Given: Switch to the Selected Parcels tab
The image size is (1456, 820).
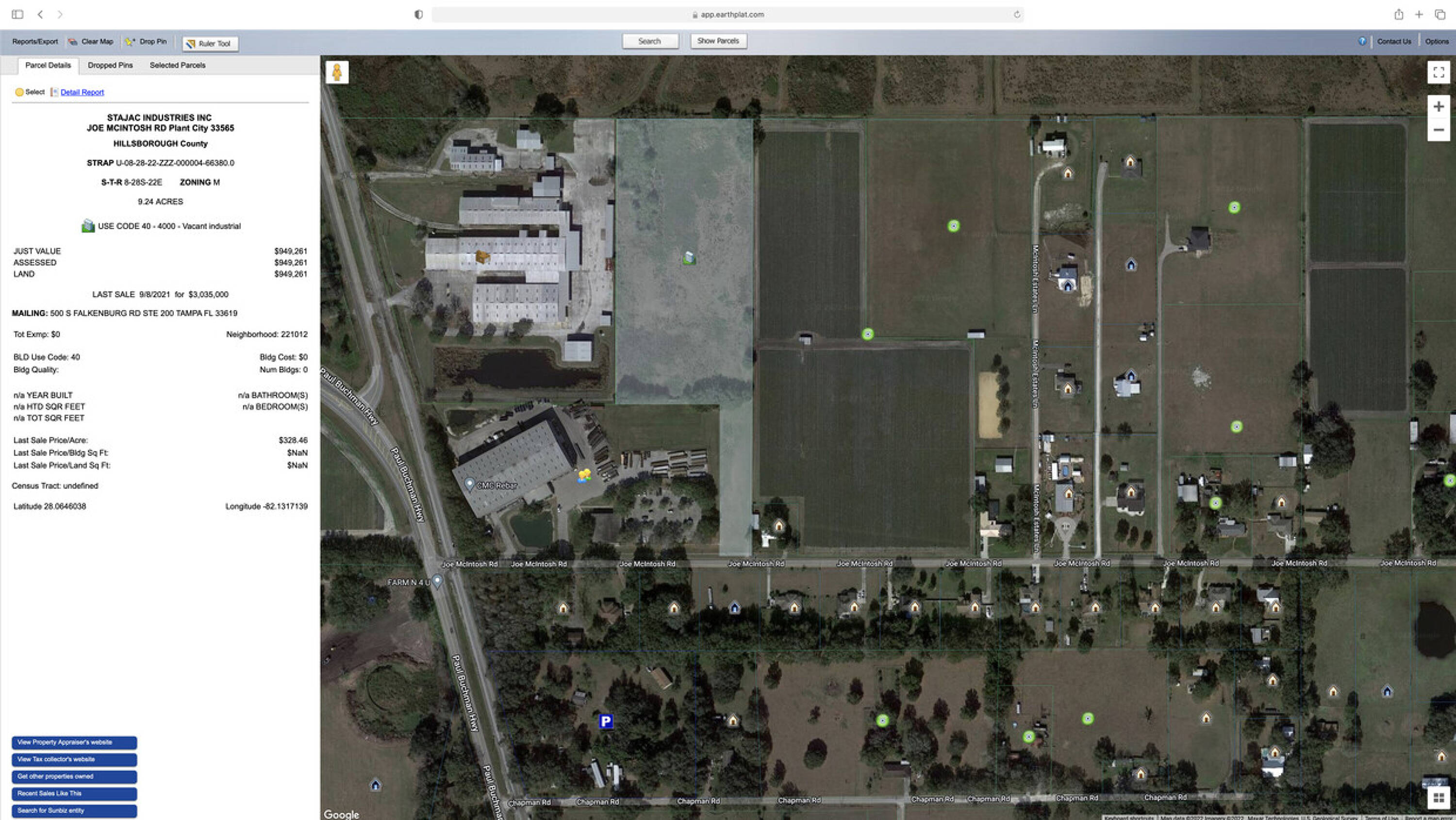Looking at the screenshot, I should (178, 65).
